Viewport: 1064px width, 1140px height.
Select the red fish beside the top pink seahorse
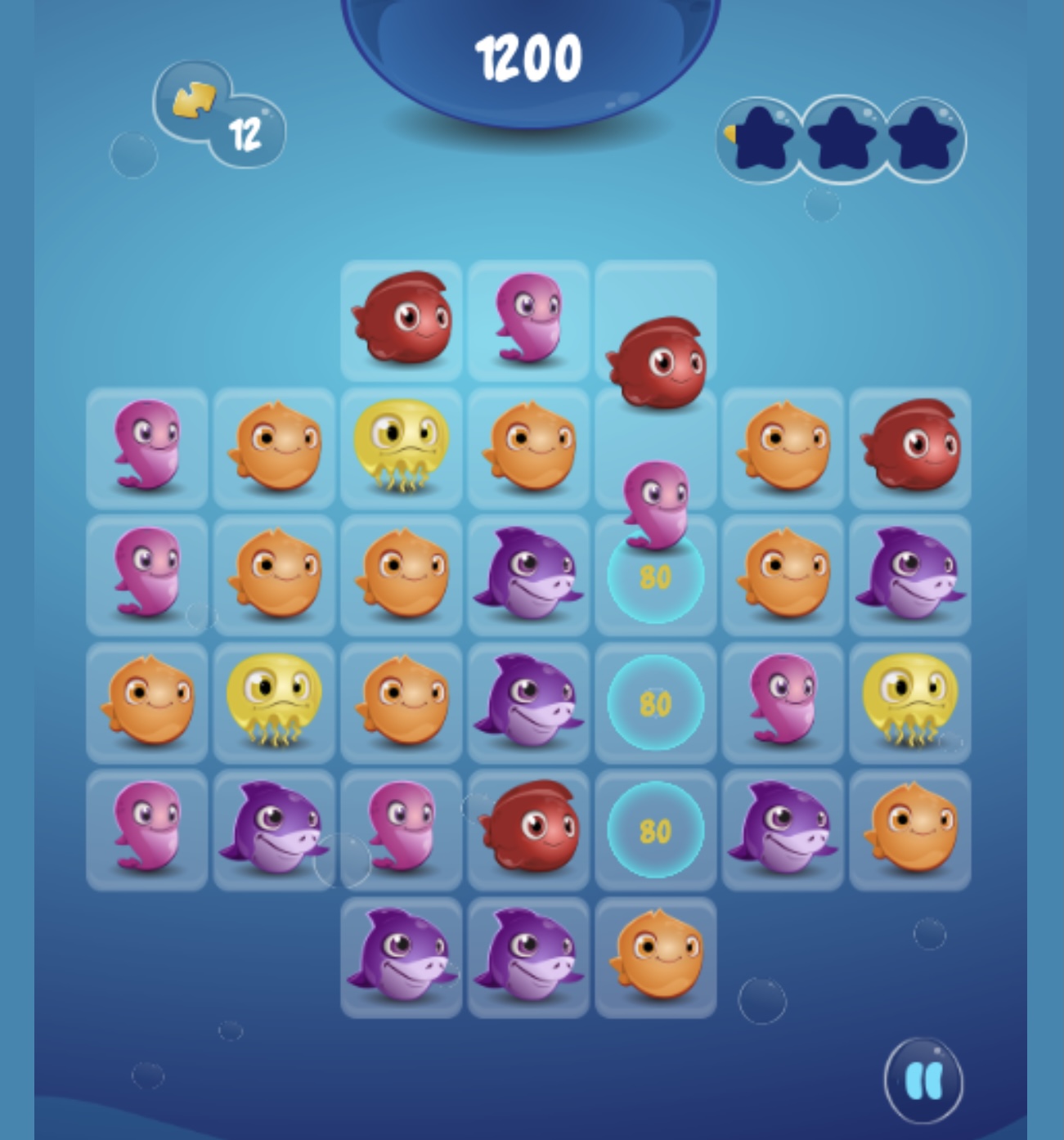[x=402, y=319]
